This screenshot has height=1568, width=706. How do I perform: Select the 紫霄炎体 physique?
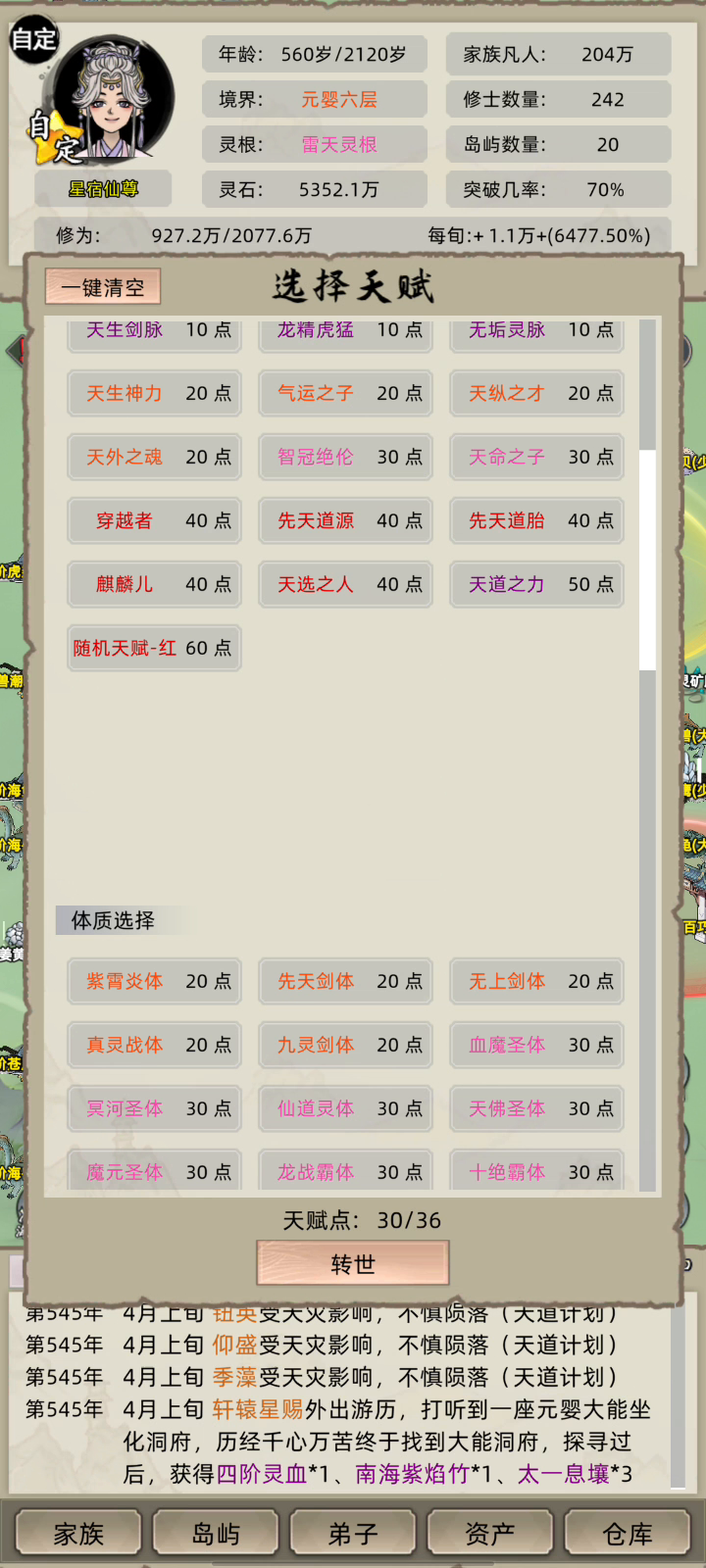155,981
